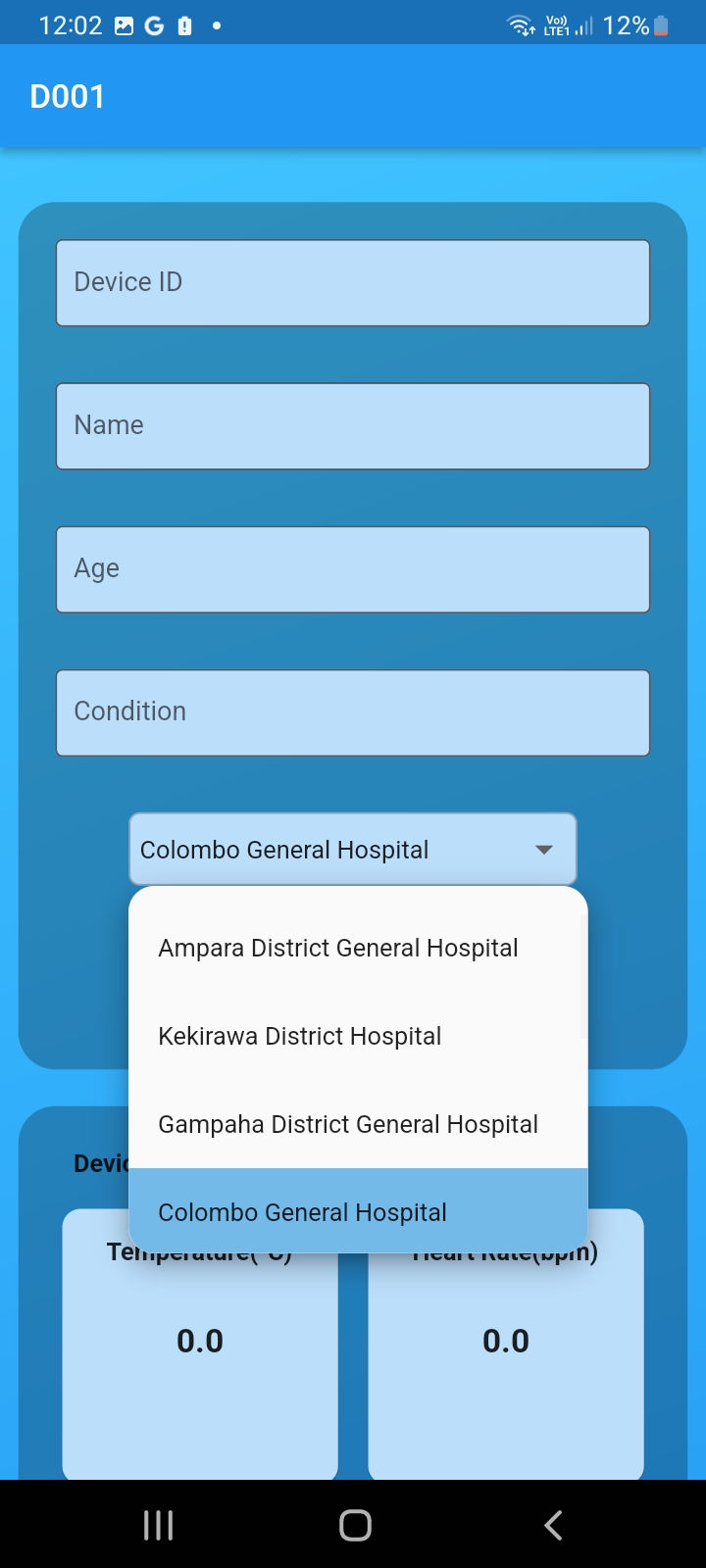Image resolution: width=706 pixels, height=1568 pixels.
Task: Pick Kekirawa District Hospital option
Action: coord(358,1036)
